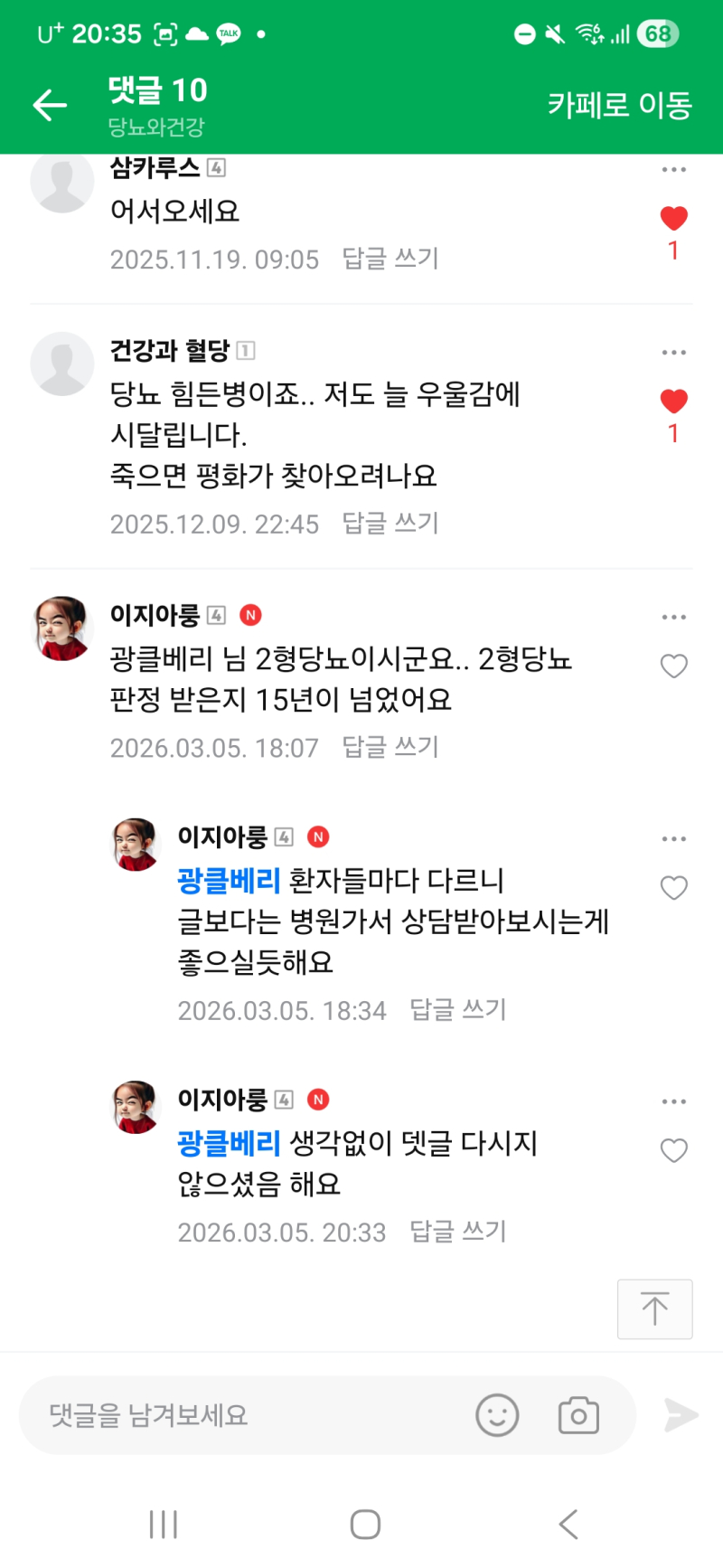Open recent apps from the navigation bar

pyautogui.click(x=164, y=1525)
